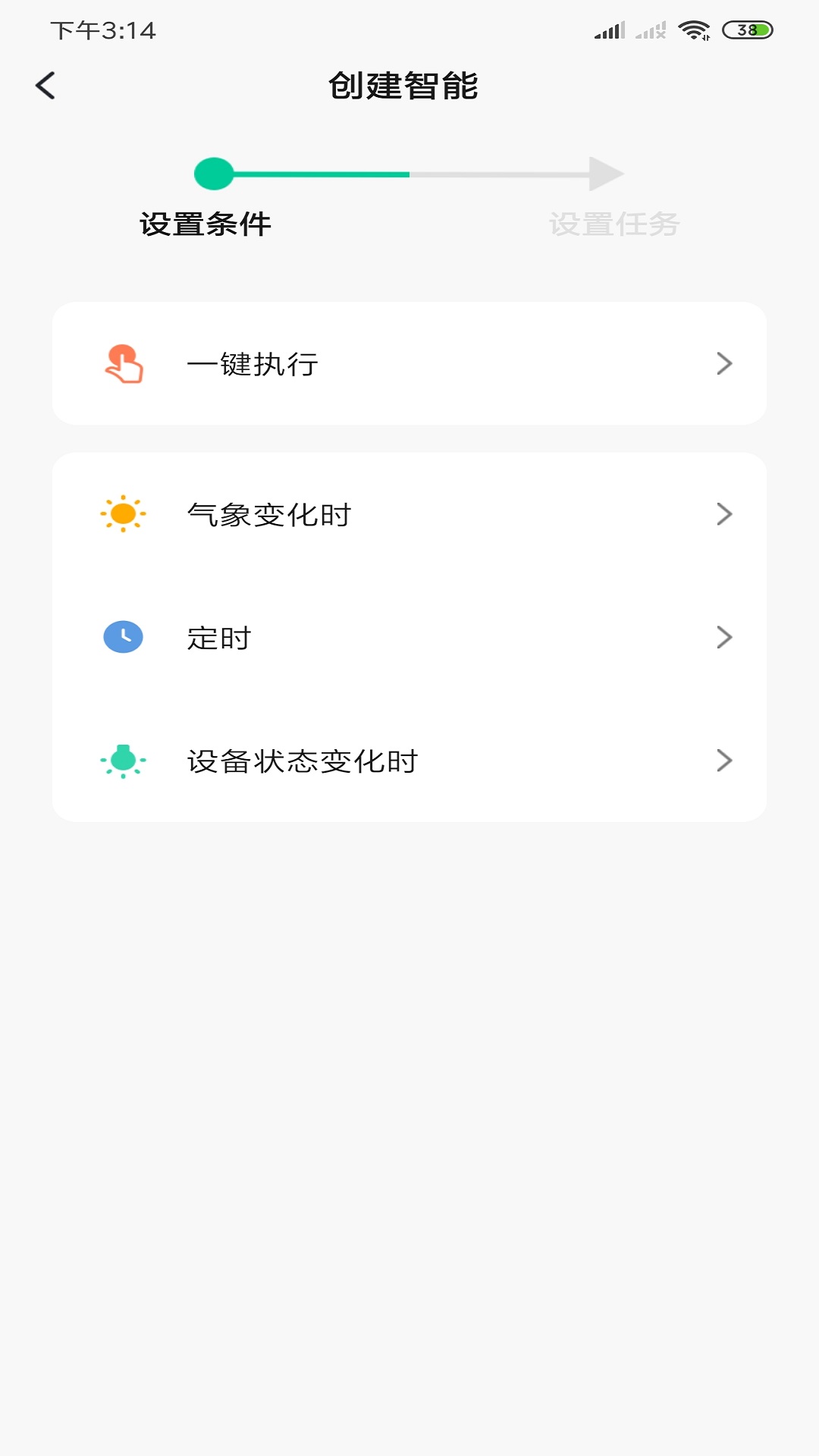The image size is (819, 1456).
Task: Tap the back arrow at top left
Action: coord(47,84)
